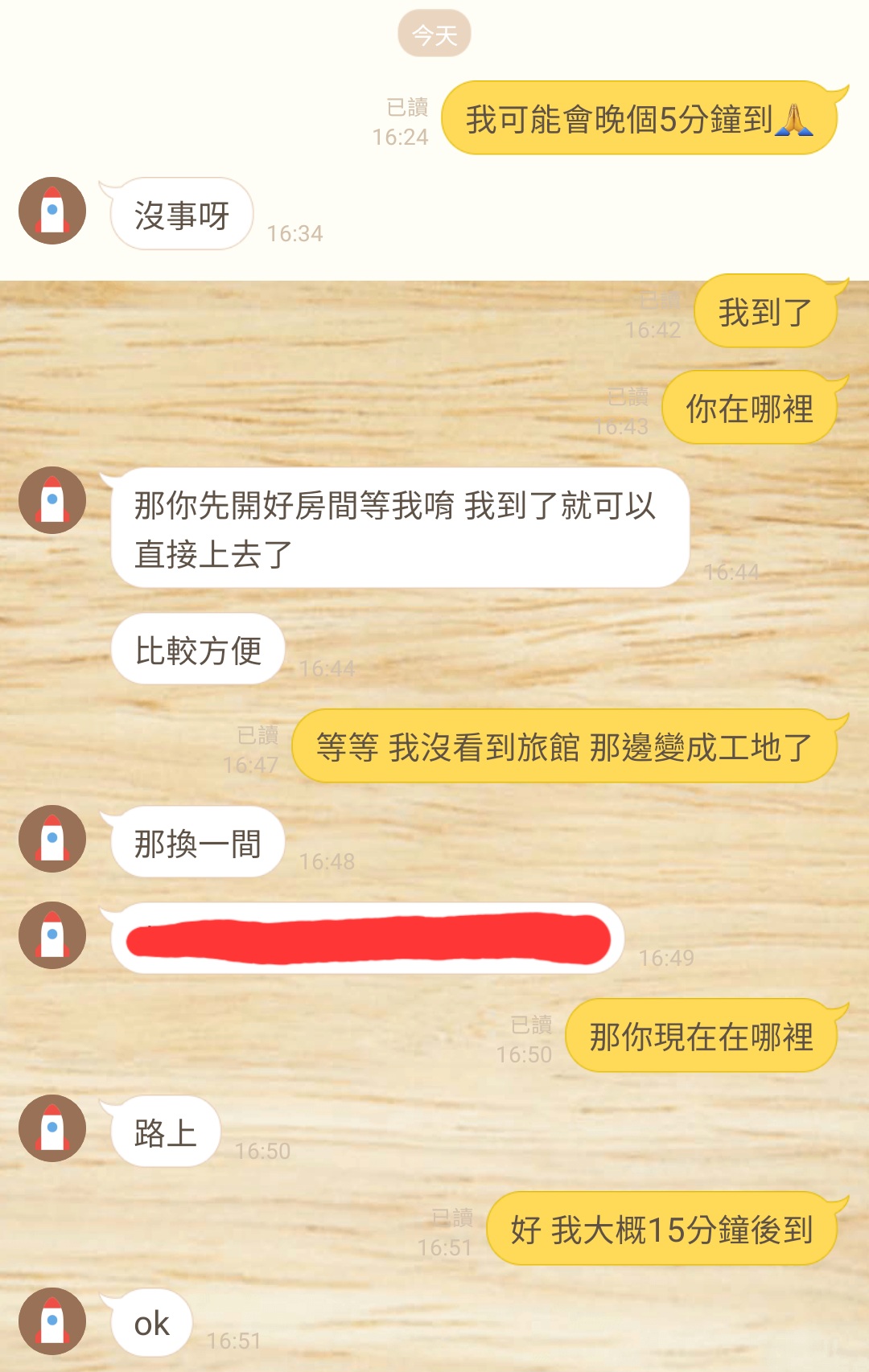869x1372 pixels.
Task: Open the rocket avatar beside "那你先開好房間" message
Action: [50, 499]
